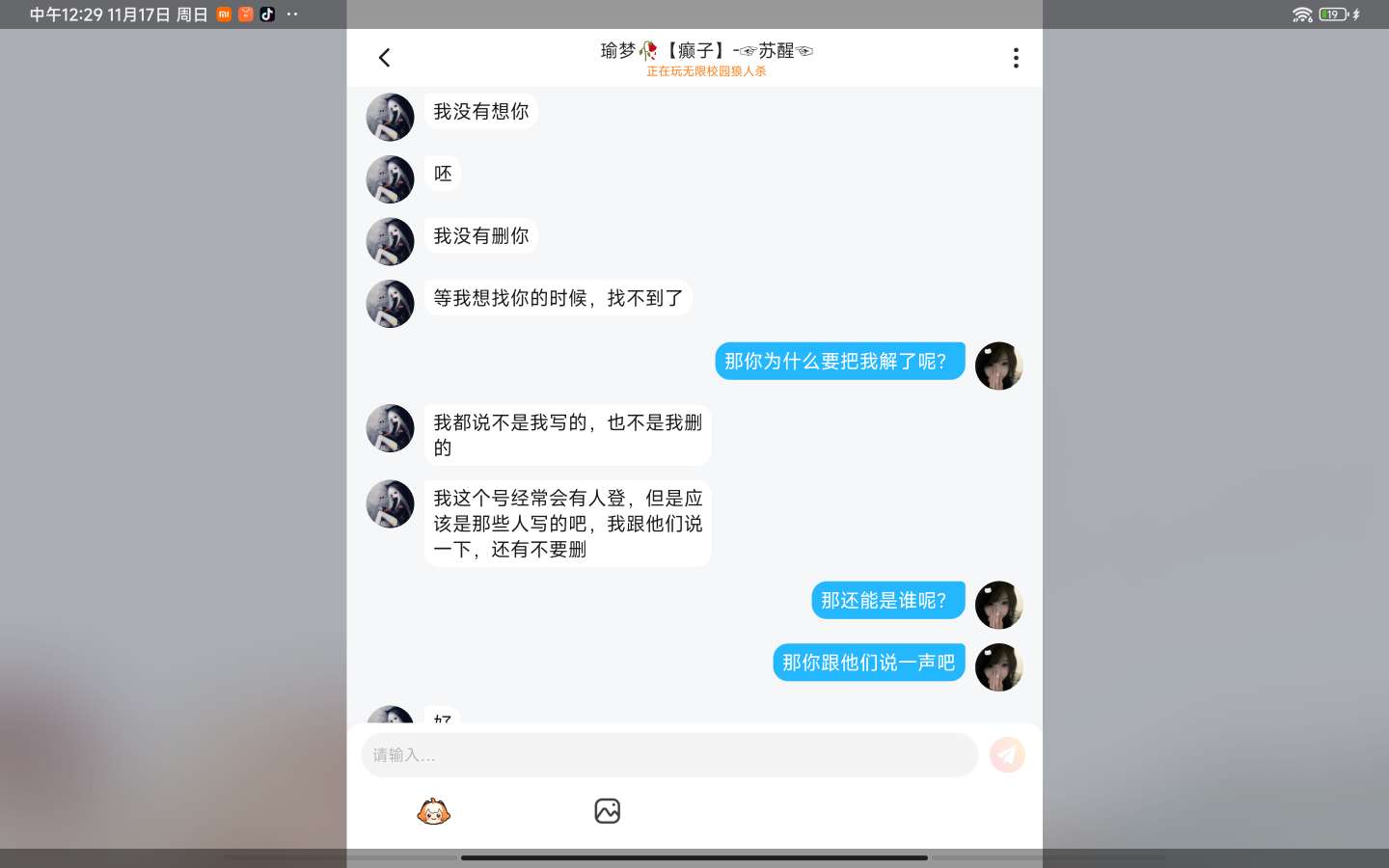Send the message with the paper plane

1007,755
